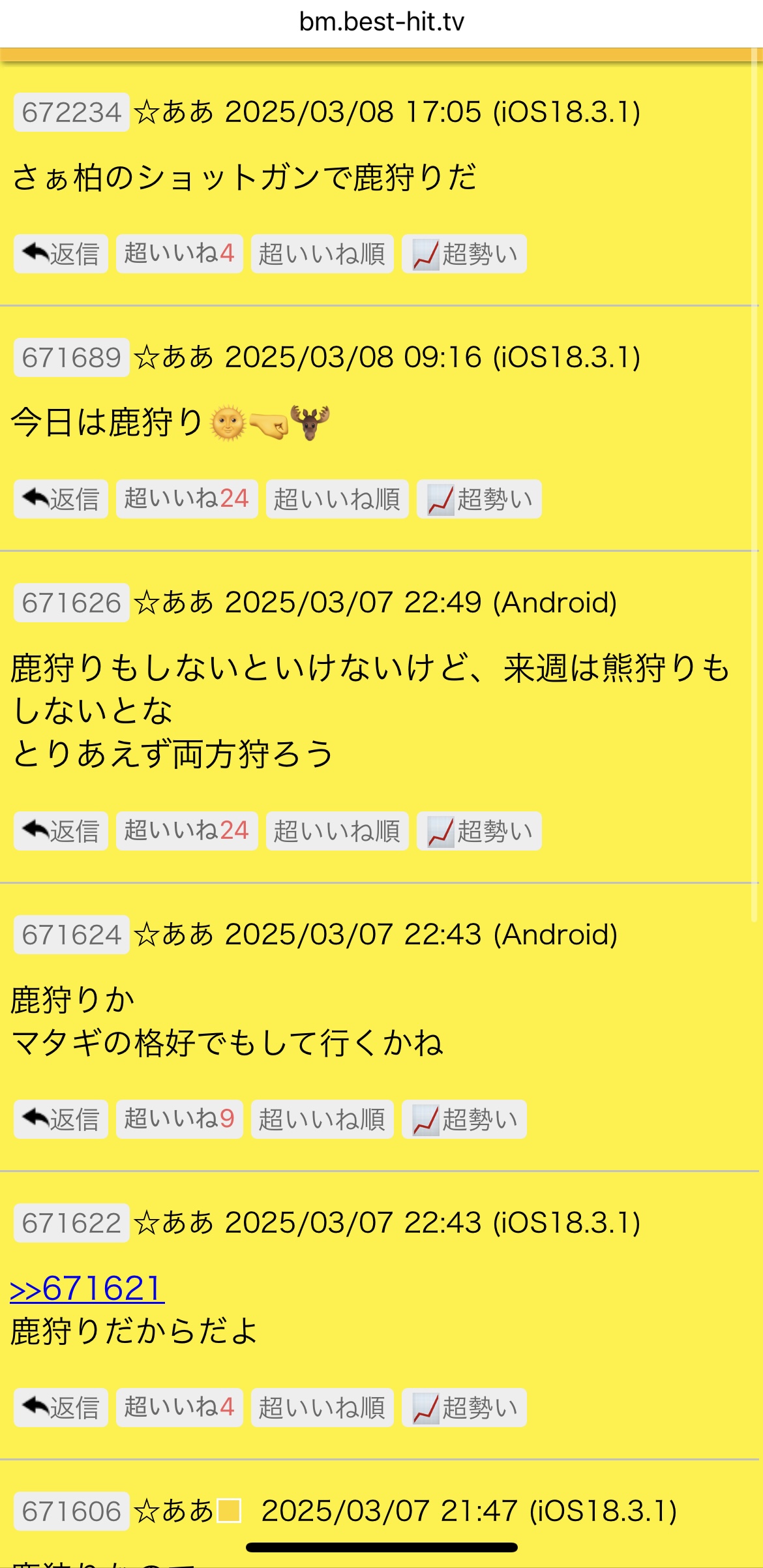Open the >>671621 quoted post link
This screenshot has width=763, height=1568.
87,1289
